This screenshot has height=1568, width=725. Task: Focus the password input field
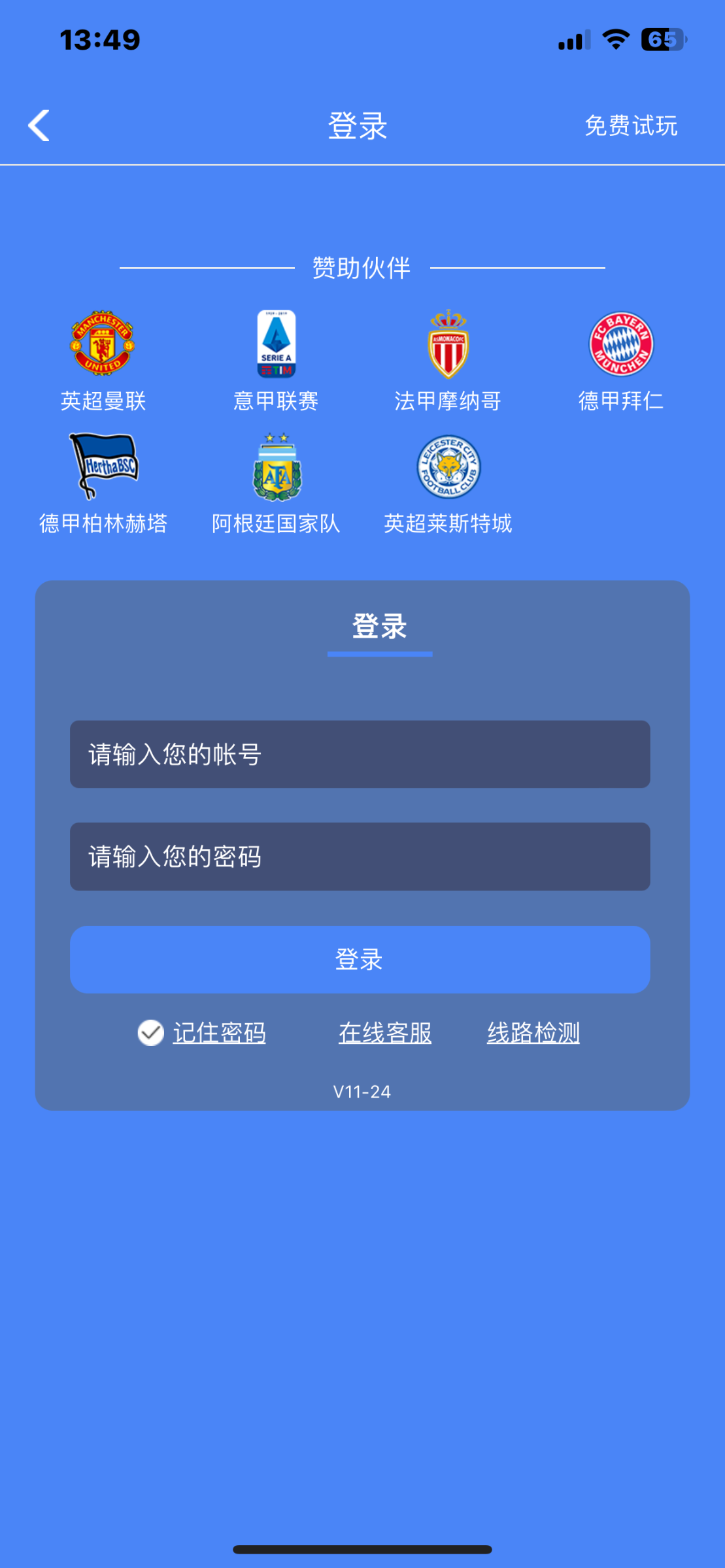pos(360,857)
